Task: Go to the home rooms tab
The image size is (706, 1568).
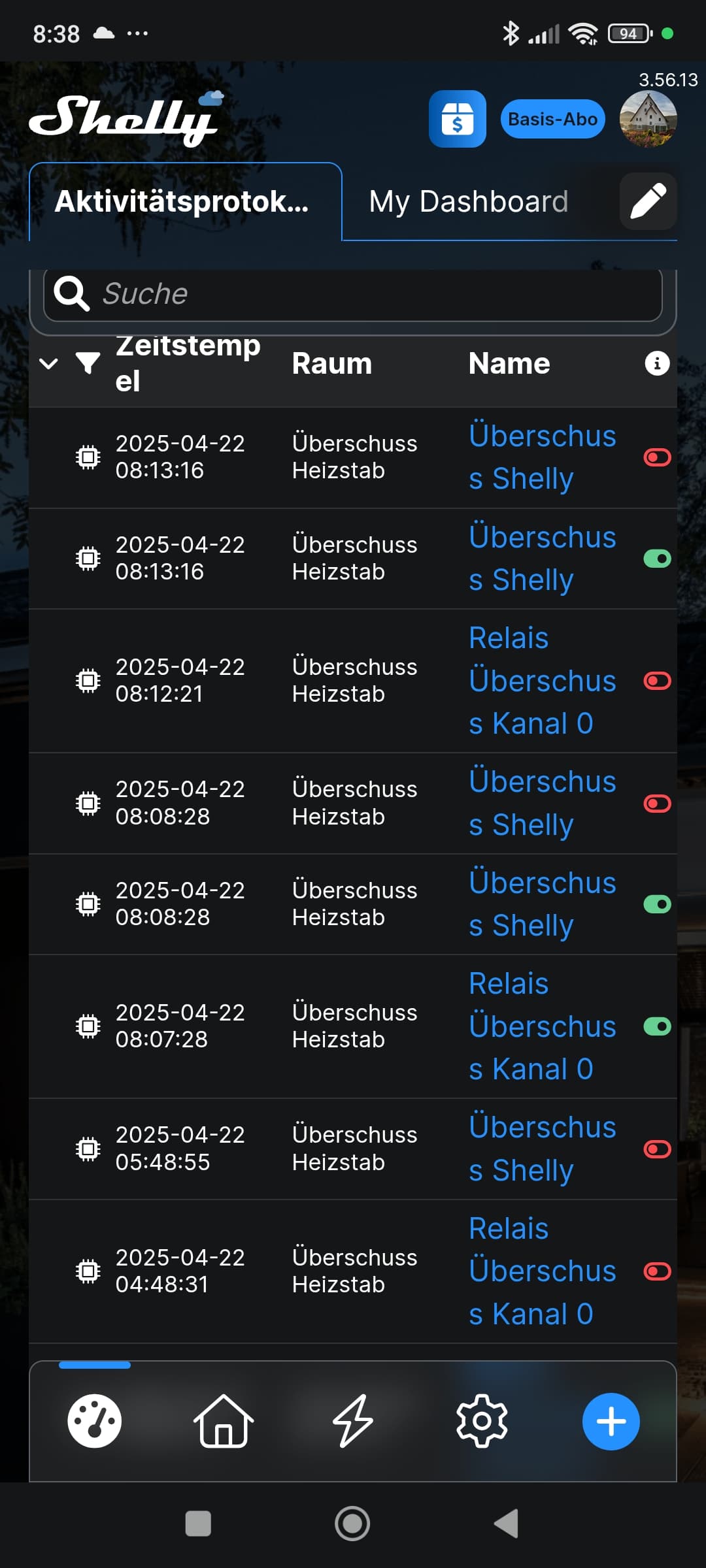Action: click(224, 1421)
